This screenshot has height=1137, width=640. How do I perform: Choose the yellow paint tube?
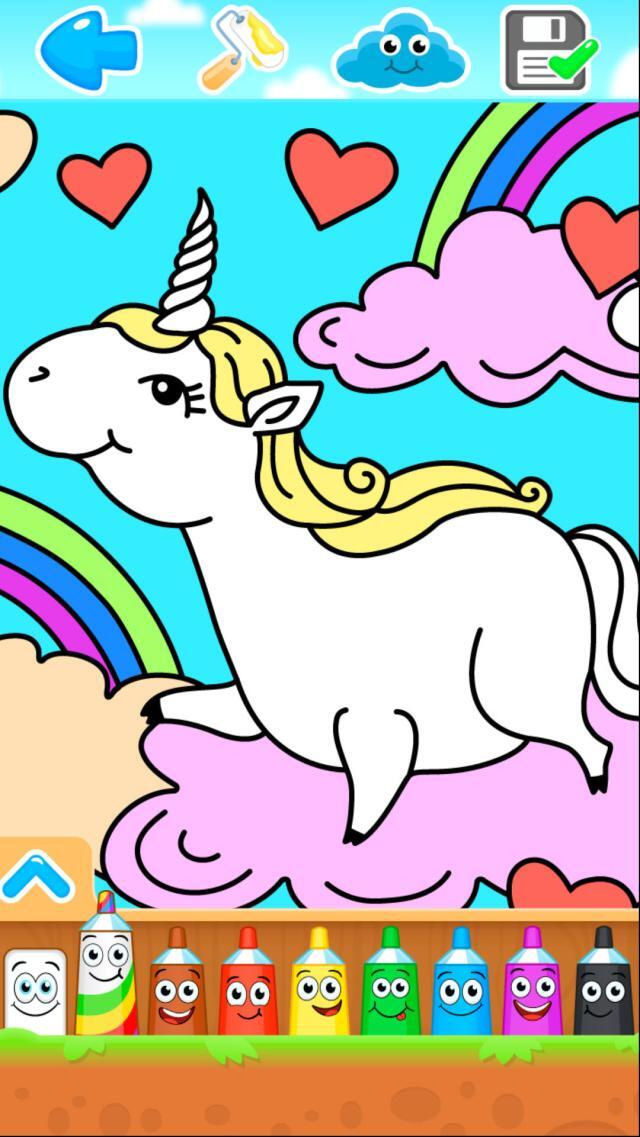click(319, 985)
